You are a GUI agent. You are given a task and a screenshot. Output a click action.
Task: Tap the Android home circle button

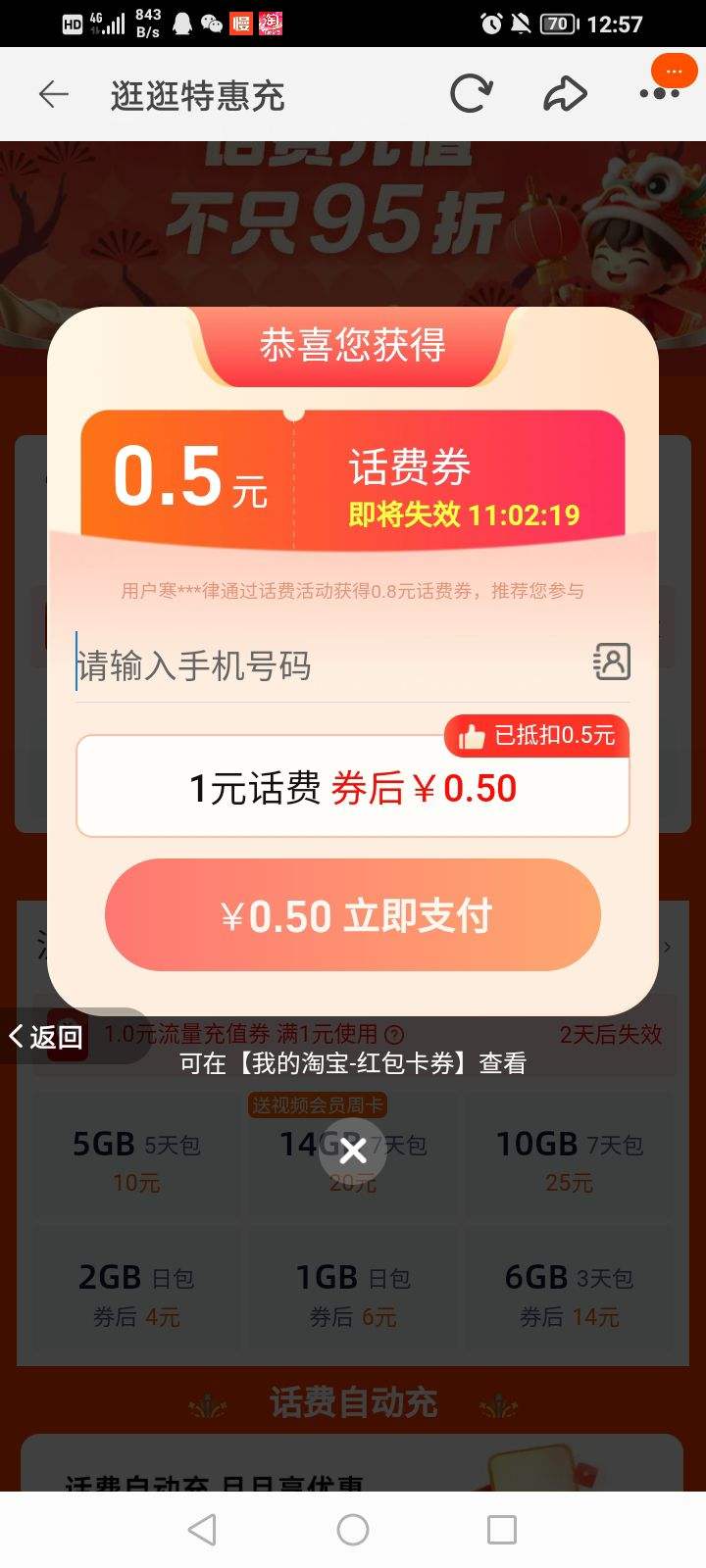click(x=353, y=1528)
